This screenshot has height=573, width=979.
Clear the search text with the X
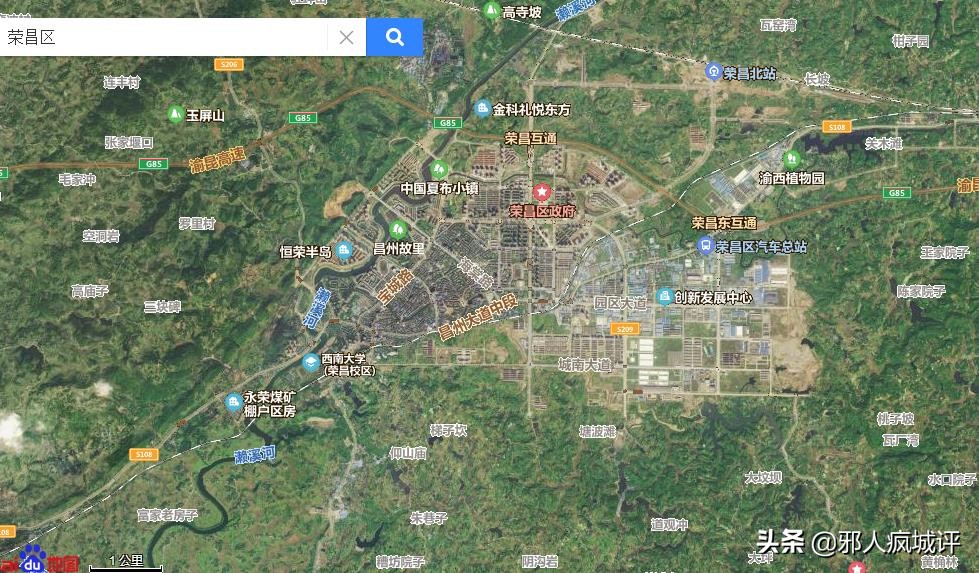point(346,38)
